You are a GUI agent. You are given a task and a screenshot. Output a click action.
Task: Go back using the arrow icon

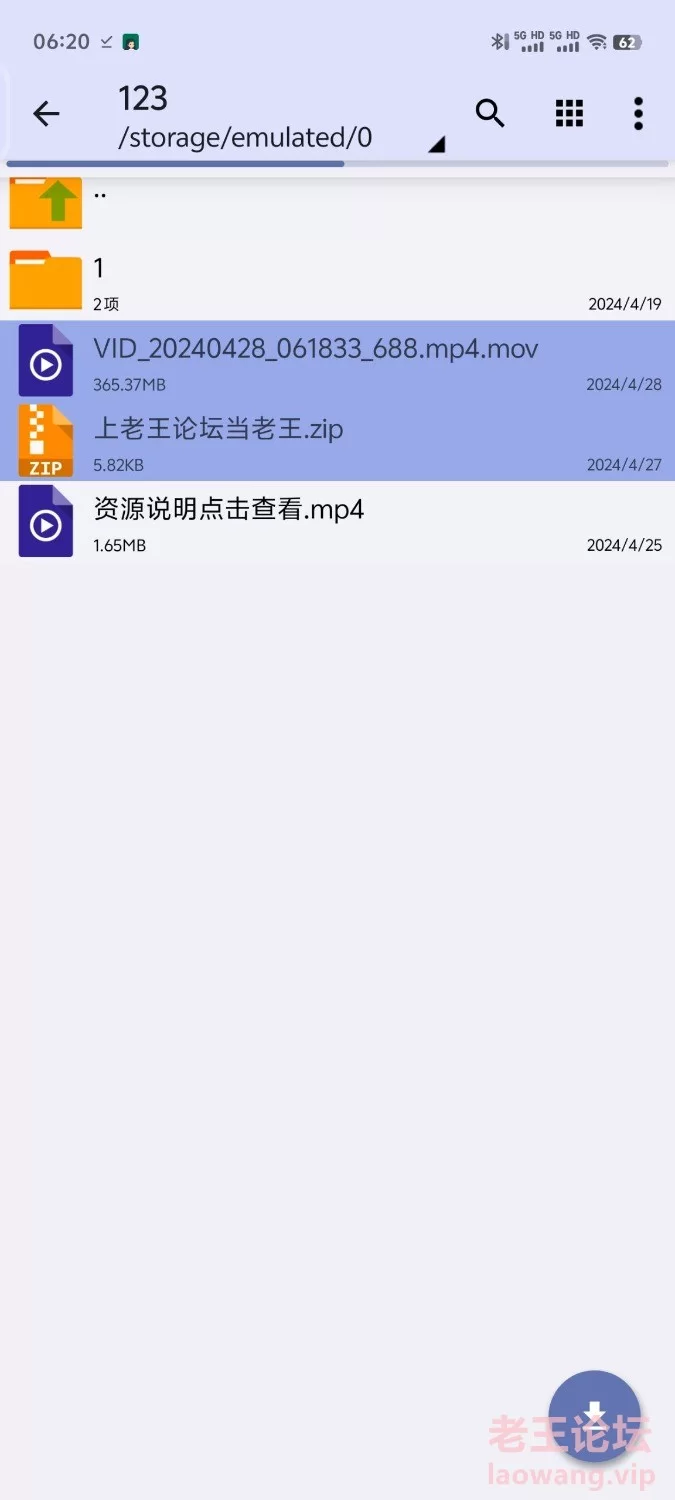coord(46,114)
